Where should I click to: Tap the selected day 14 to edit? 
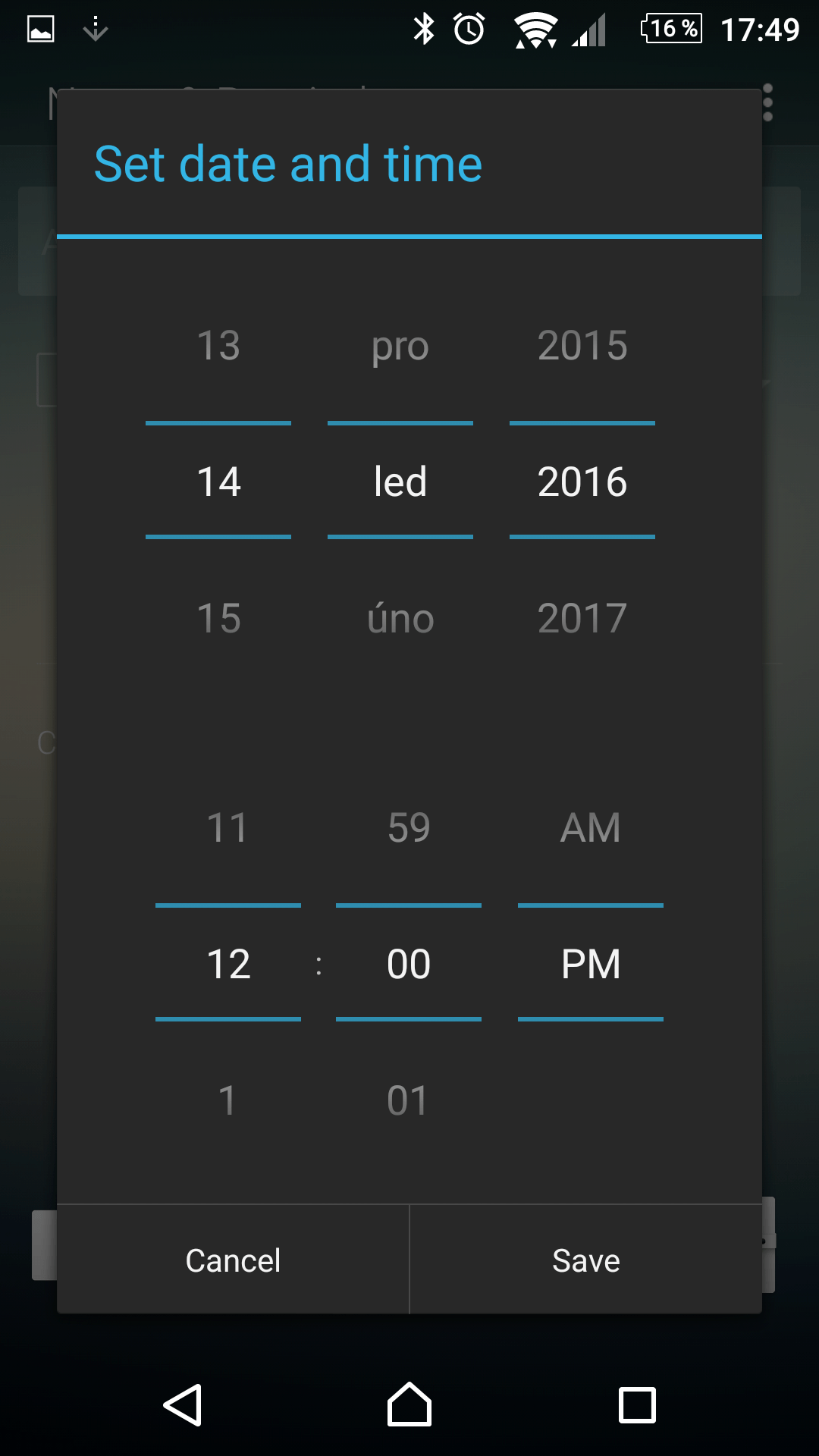218,482
